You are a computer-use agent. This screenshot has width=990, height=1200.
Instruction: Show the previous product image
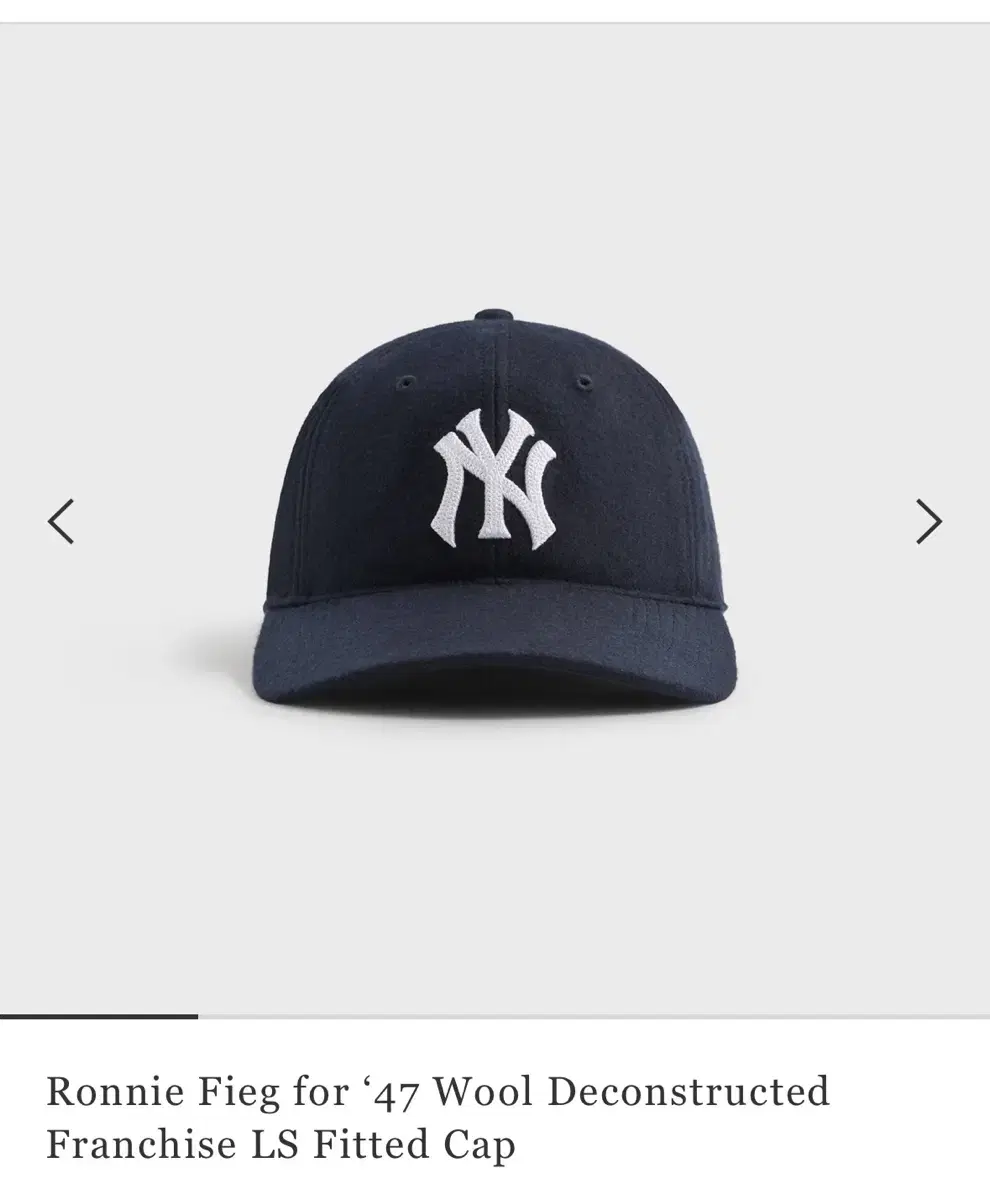(61, 521)
